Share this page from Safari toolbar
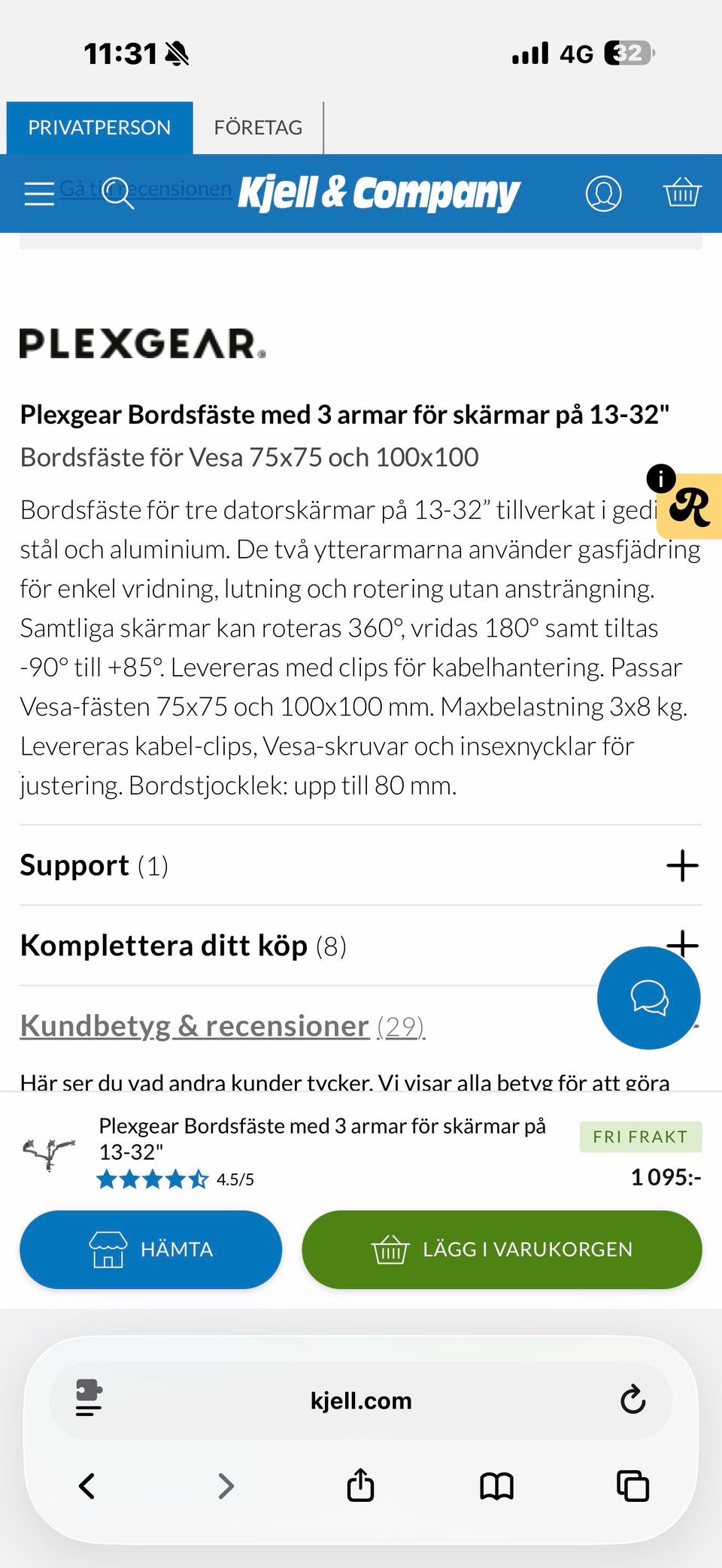The image size is (722, 1568). pyautogui.click(x=360, y=1485)
